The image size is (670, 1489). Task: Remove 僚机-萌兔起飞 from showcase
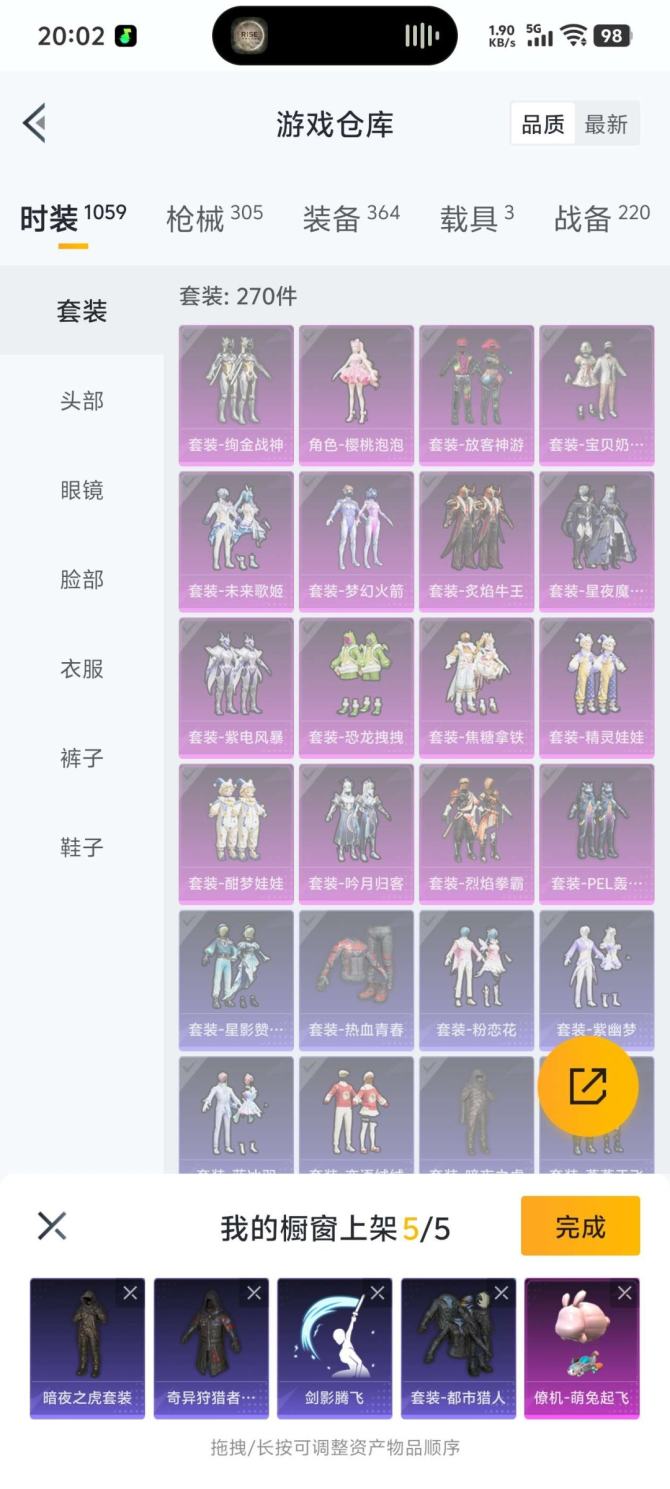pos(625,1293)
